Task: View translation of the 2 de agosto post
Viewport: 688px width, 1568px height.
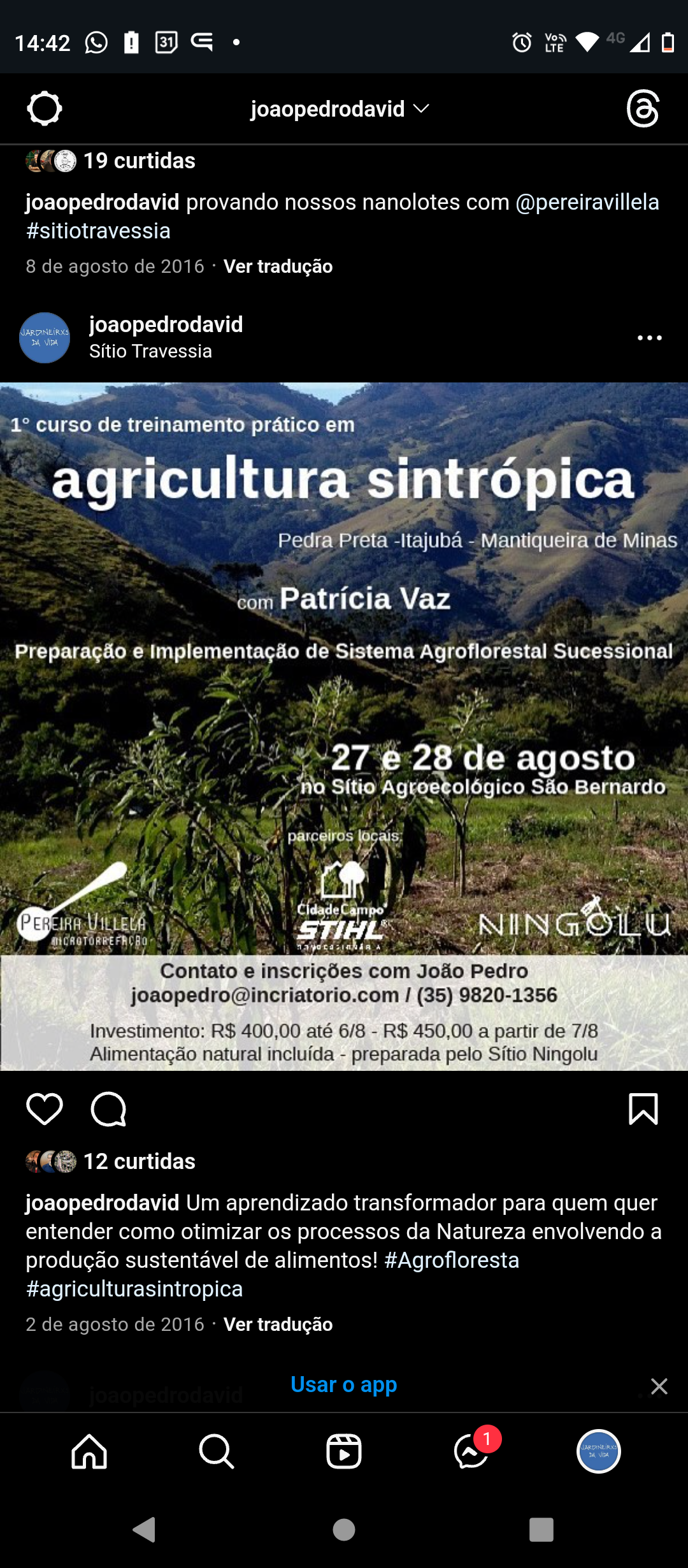Action: pyautogui.click(x=278, y=1325)
